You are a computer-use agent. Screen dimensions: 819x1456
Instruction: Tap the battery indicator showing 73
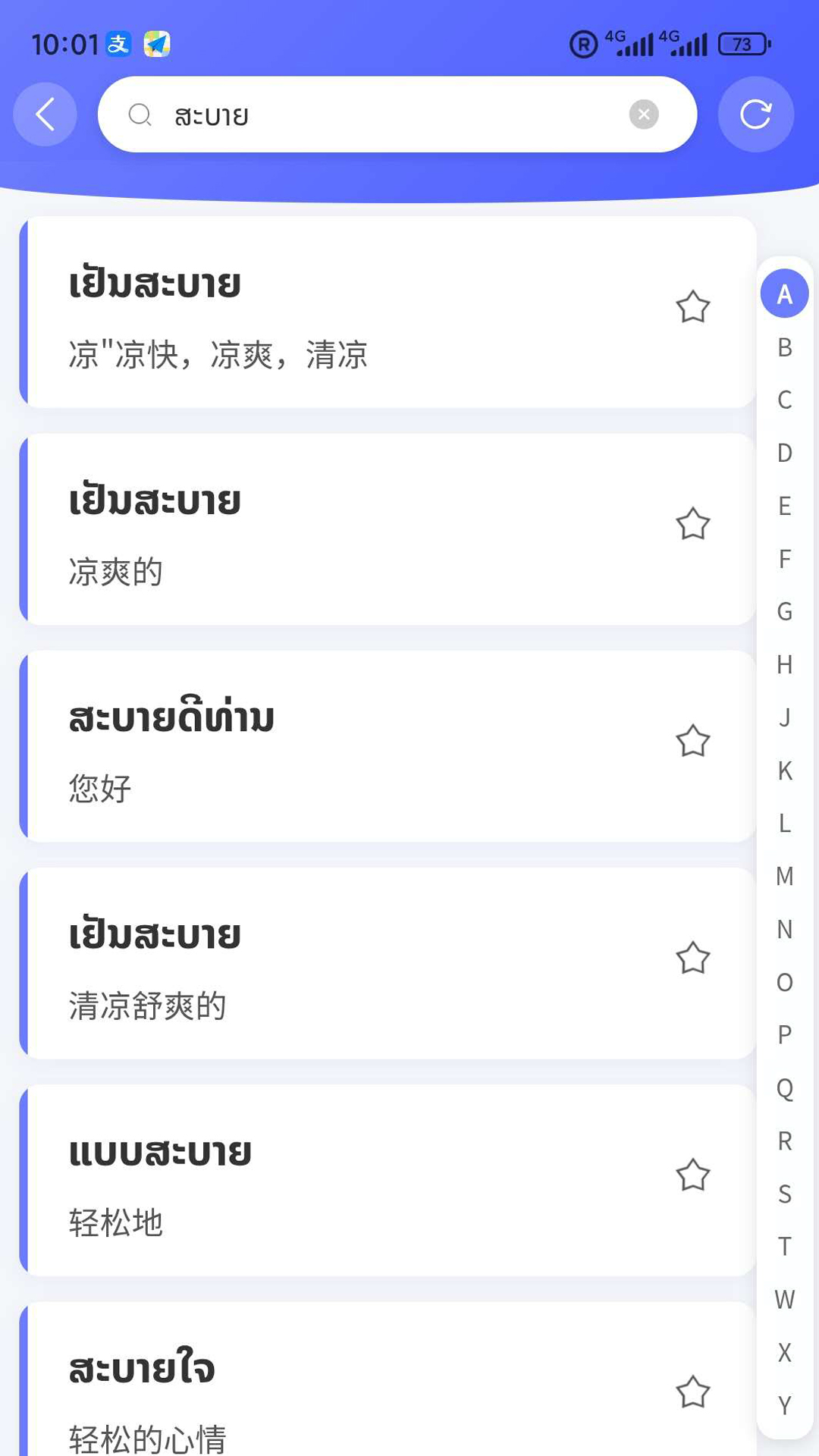coord(742,44)
